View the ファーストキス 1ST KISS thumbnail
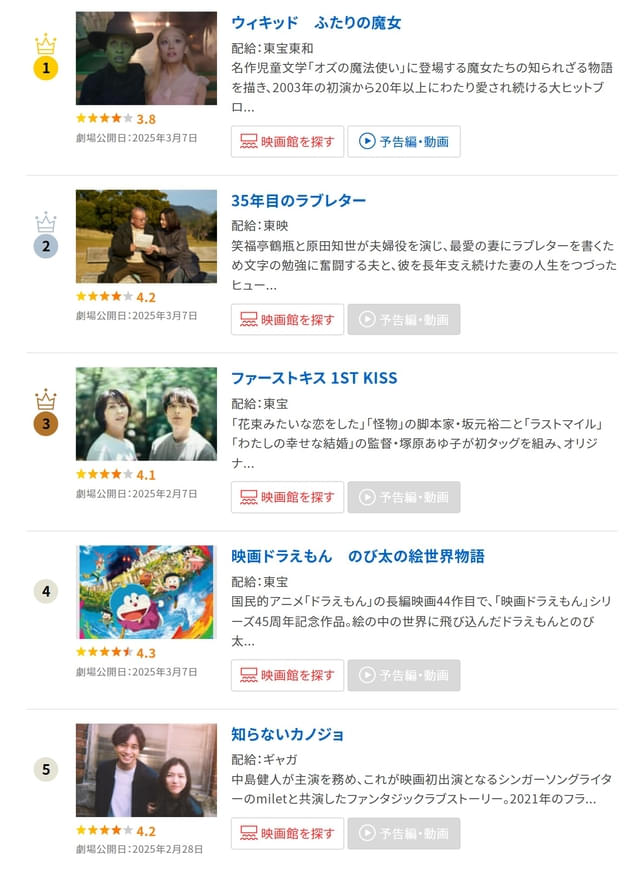Image resolution: width=640 pixels, height=870 pixels. point(146,414)
